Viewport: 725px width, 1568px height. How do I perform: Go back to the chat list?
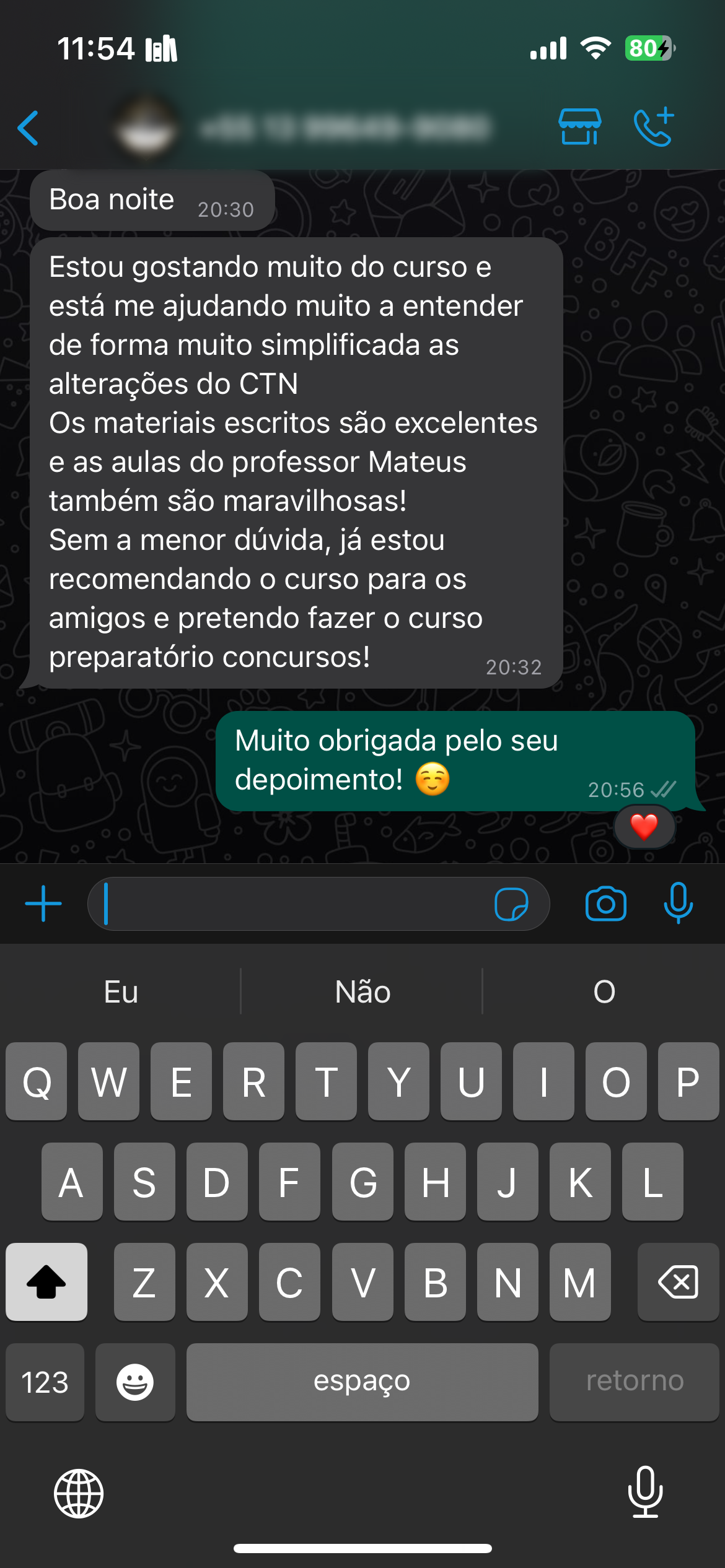coord(29,128)
